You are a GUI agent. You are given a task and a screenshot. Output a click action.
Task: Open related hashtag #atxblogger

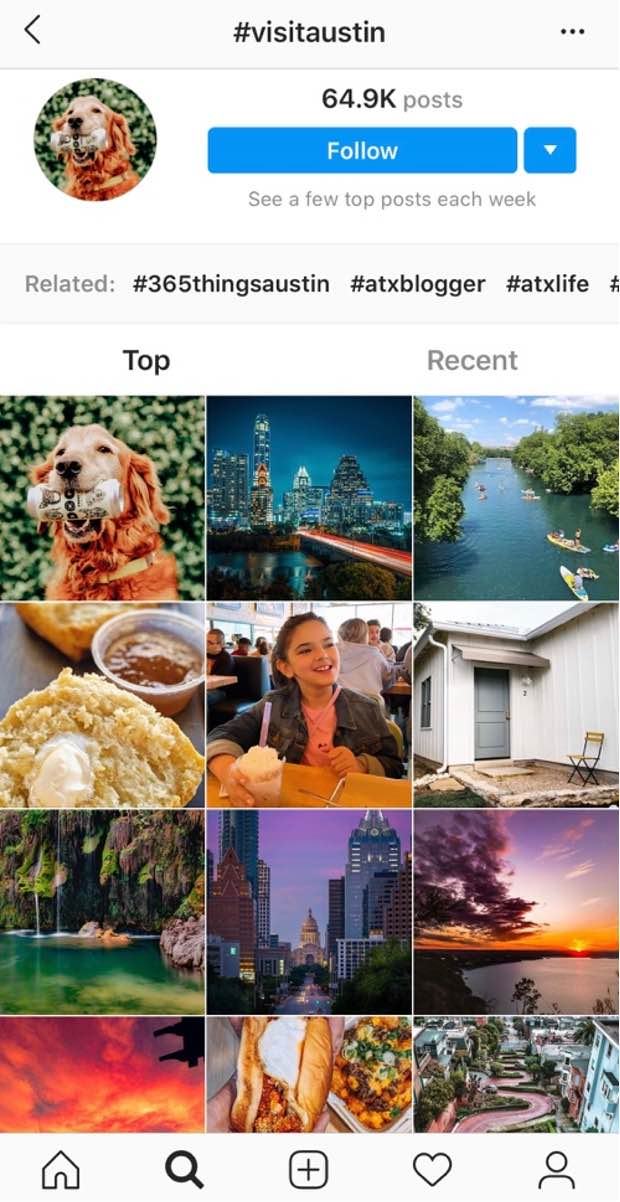(x=417, y=284)
